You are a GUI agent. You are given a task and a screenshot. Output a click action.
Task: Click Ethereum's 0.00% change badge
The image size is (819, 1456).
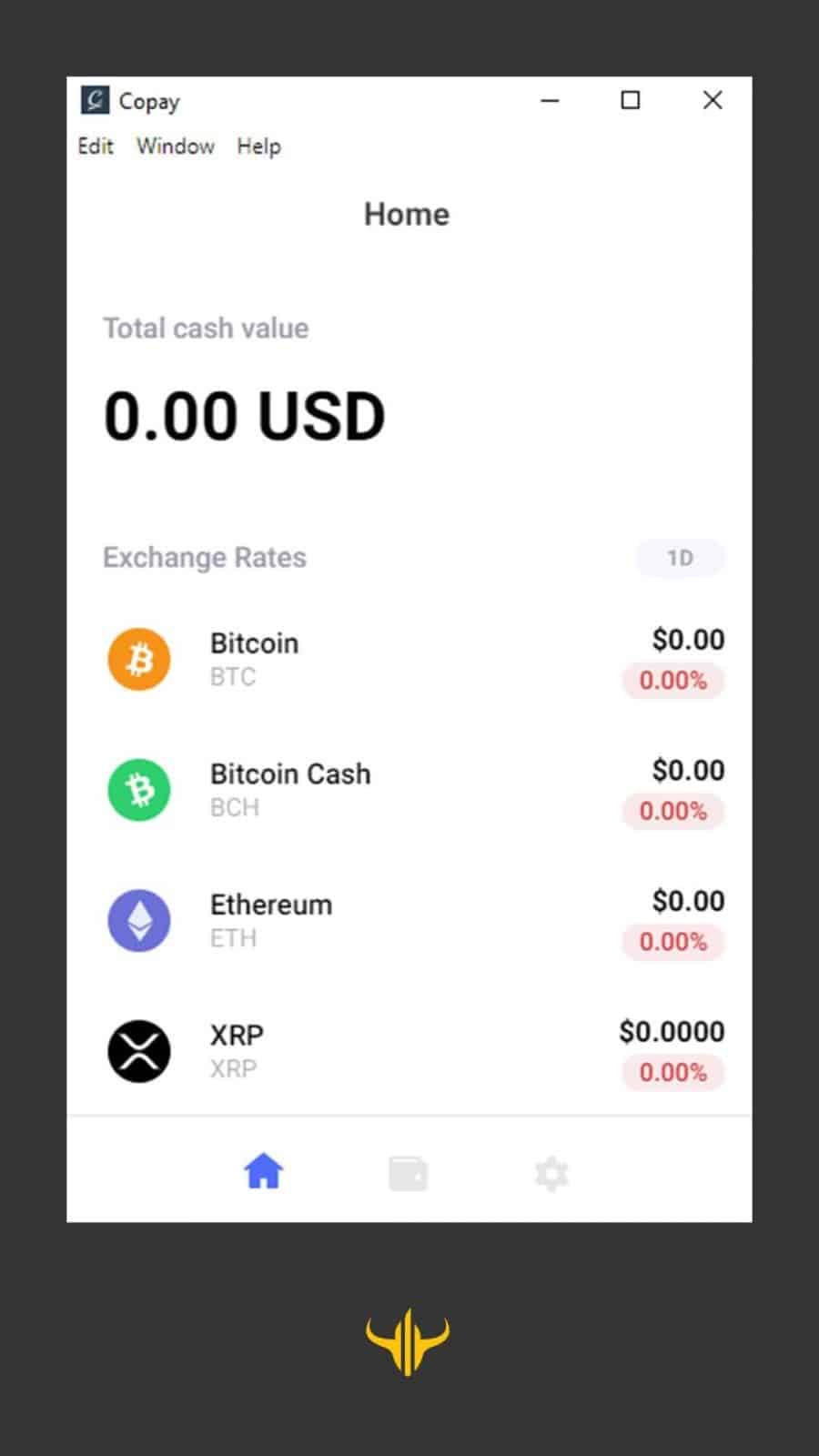[x=672, y=942]
